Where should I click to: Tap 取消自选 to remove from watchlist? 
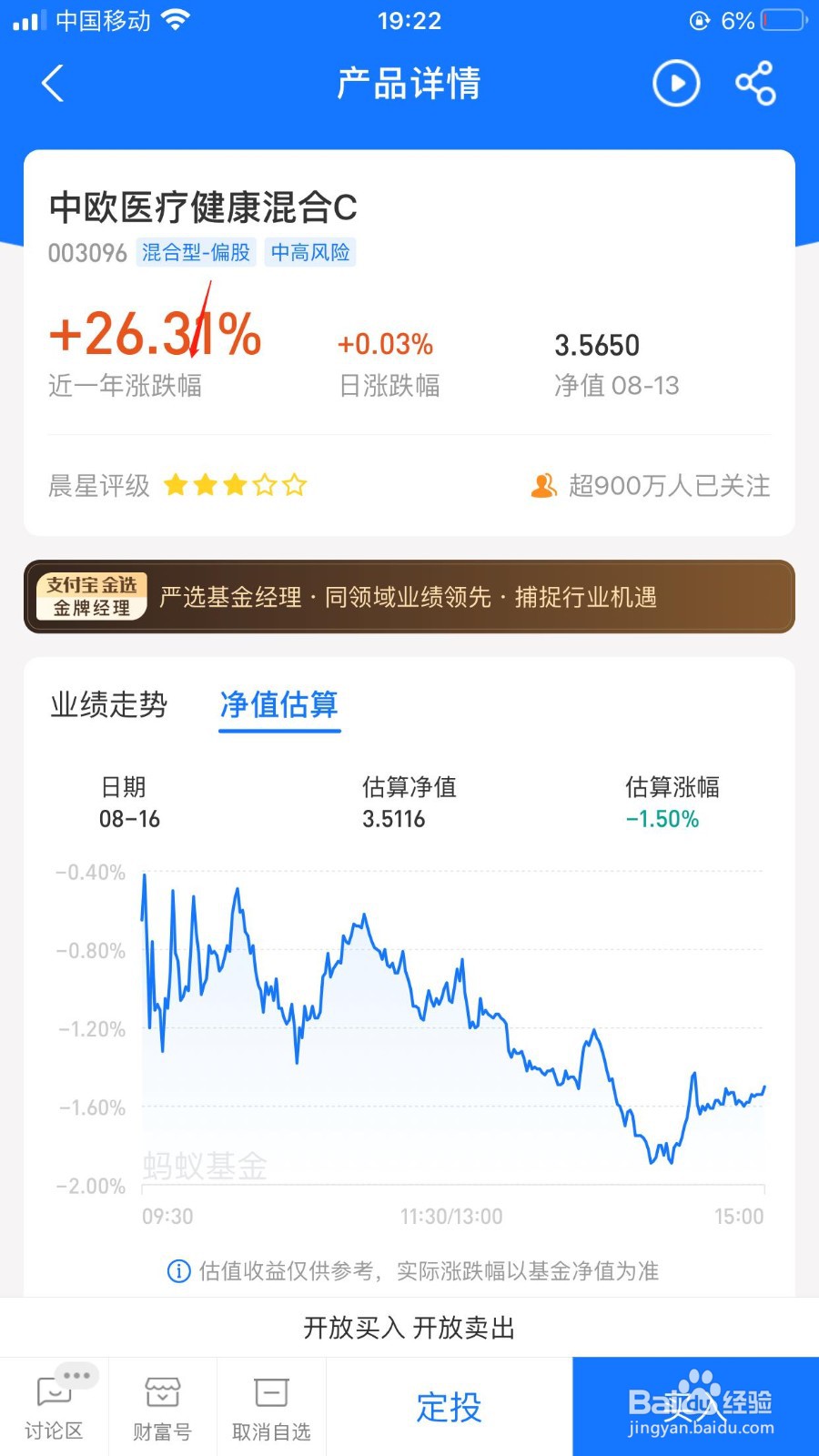(x=271, y=1407)
